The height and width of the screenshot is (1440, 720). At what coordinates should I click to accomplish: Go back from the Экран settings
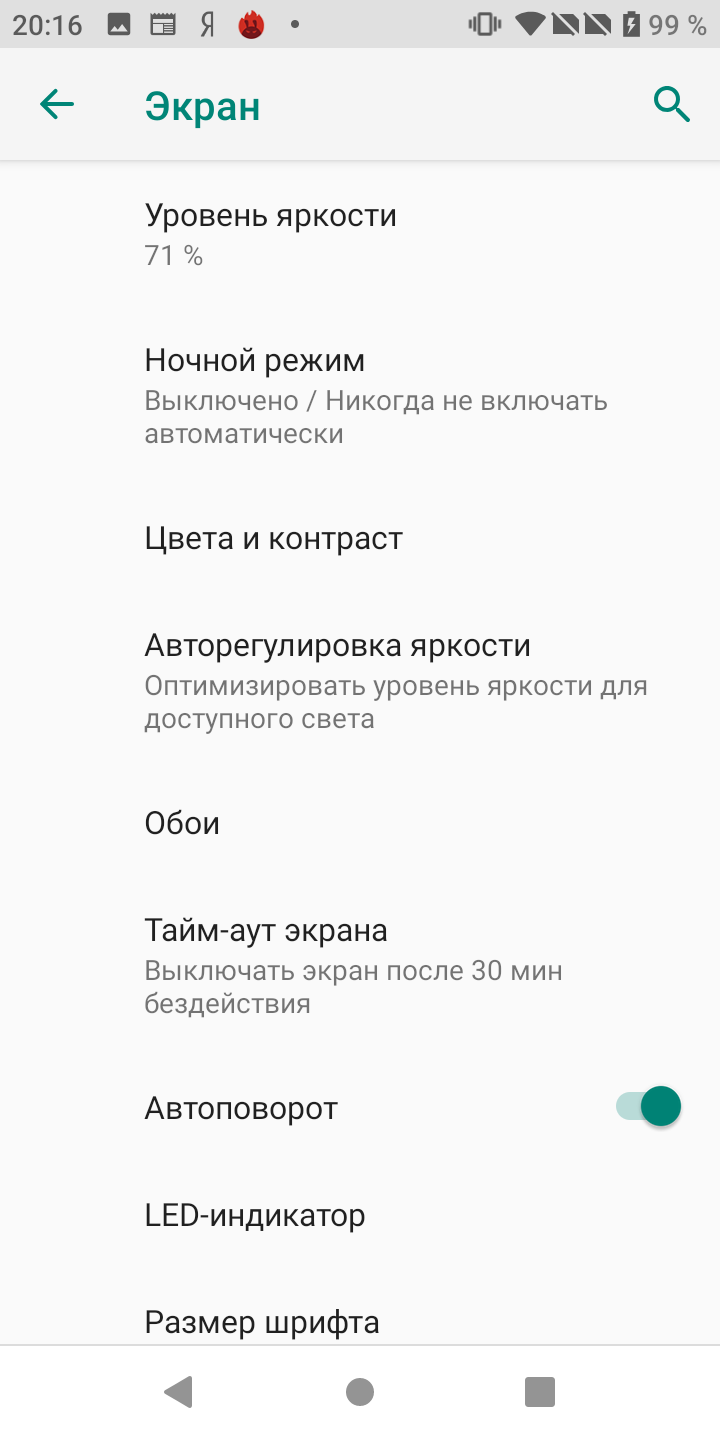[57, 104]
